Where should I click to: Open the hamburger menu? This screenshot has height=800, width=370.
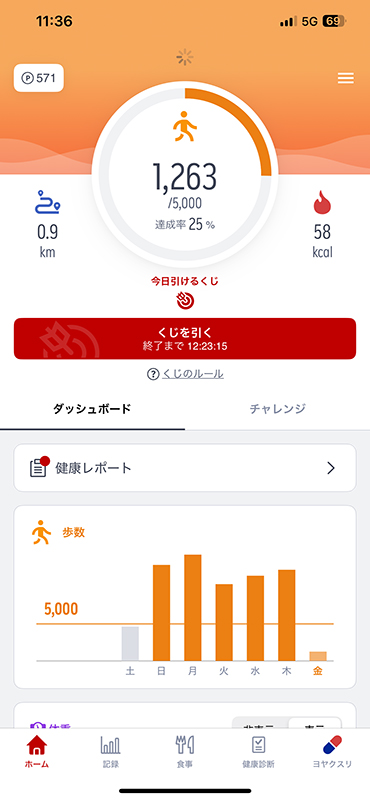point(346,78)
